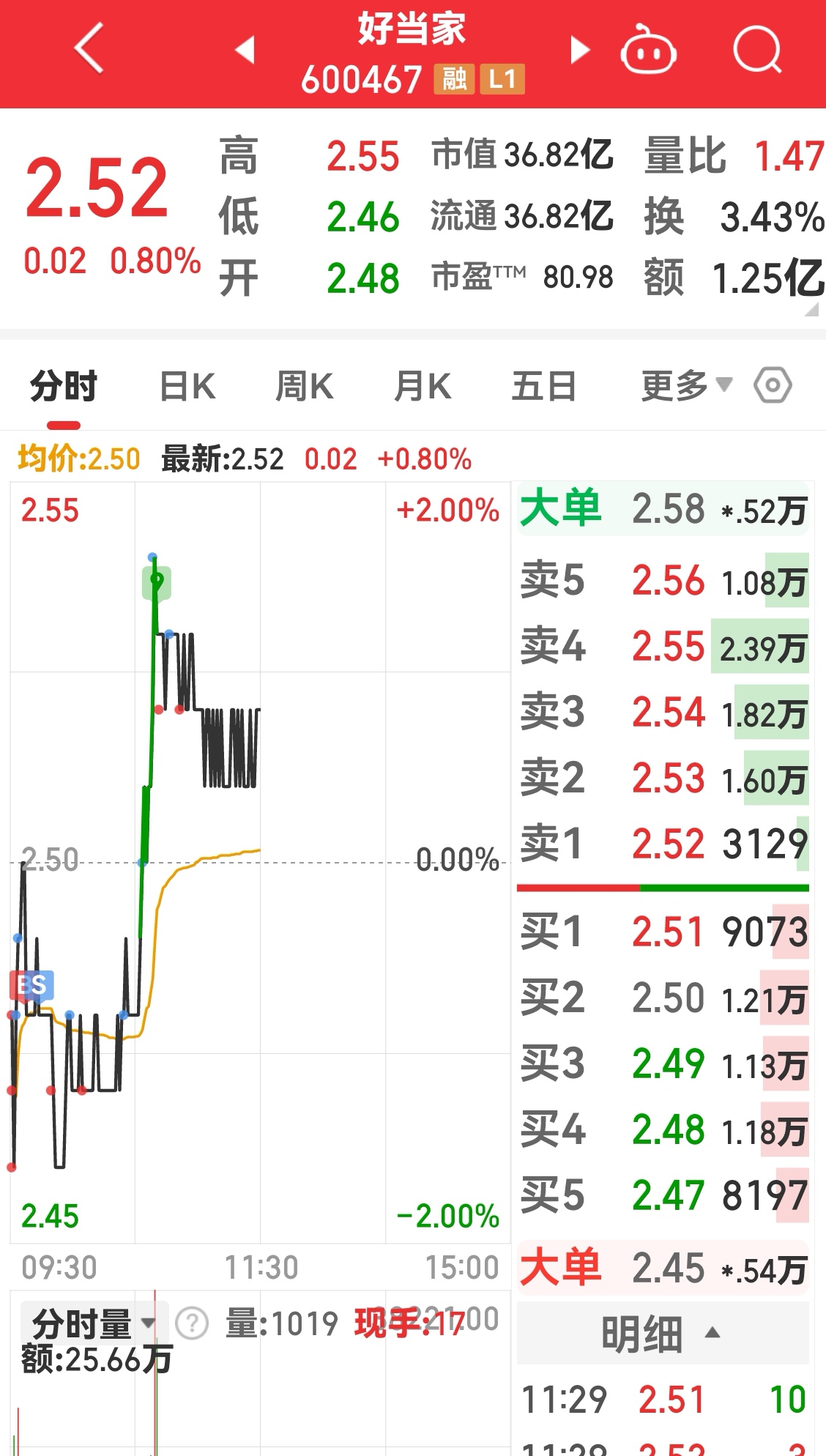The image size is (826, 1456).
Task: Open stock search
Action: [758, 49]
